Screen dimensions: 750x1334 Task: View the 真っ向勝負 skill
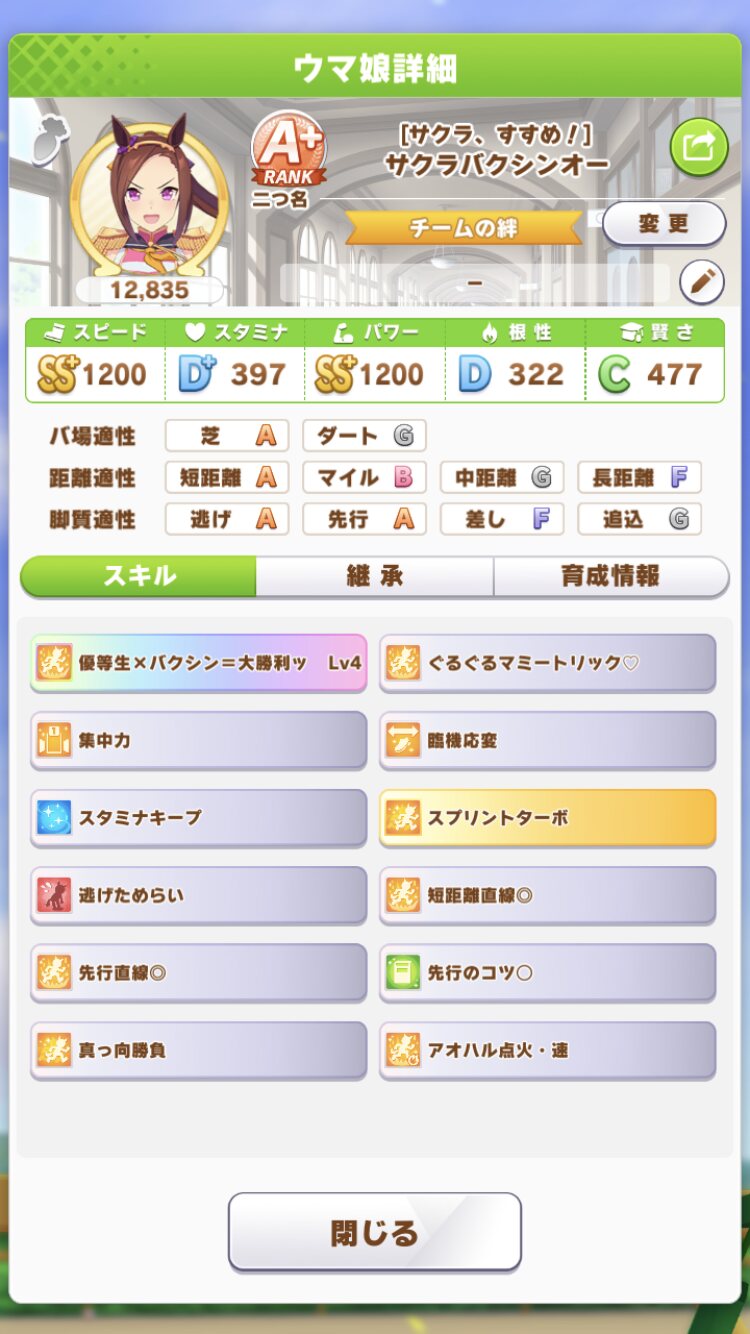pos(198,1050)
